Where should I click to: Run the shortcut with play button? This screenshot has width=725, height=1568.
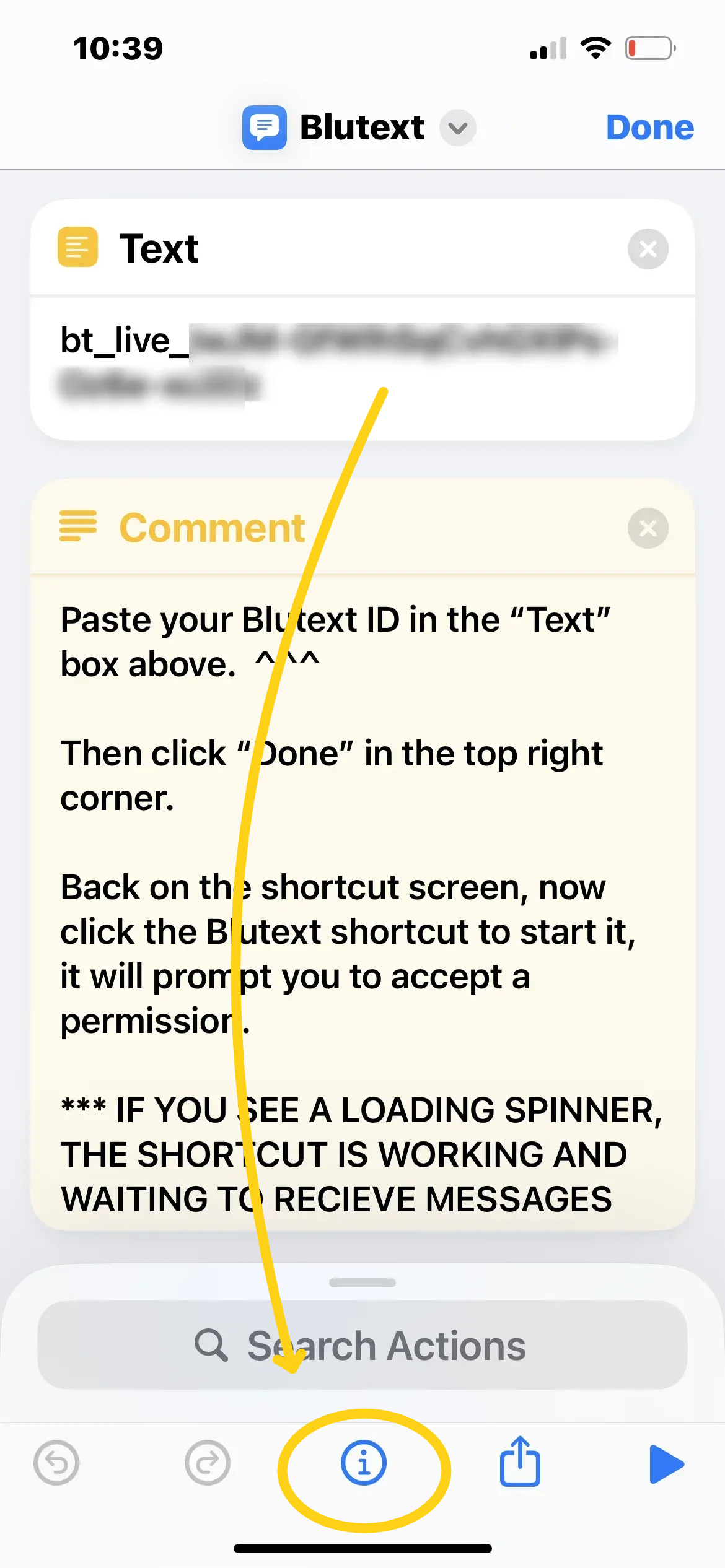pyautogui.click(x=666, y=1464)
